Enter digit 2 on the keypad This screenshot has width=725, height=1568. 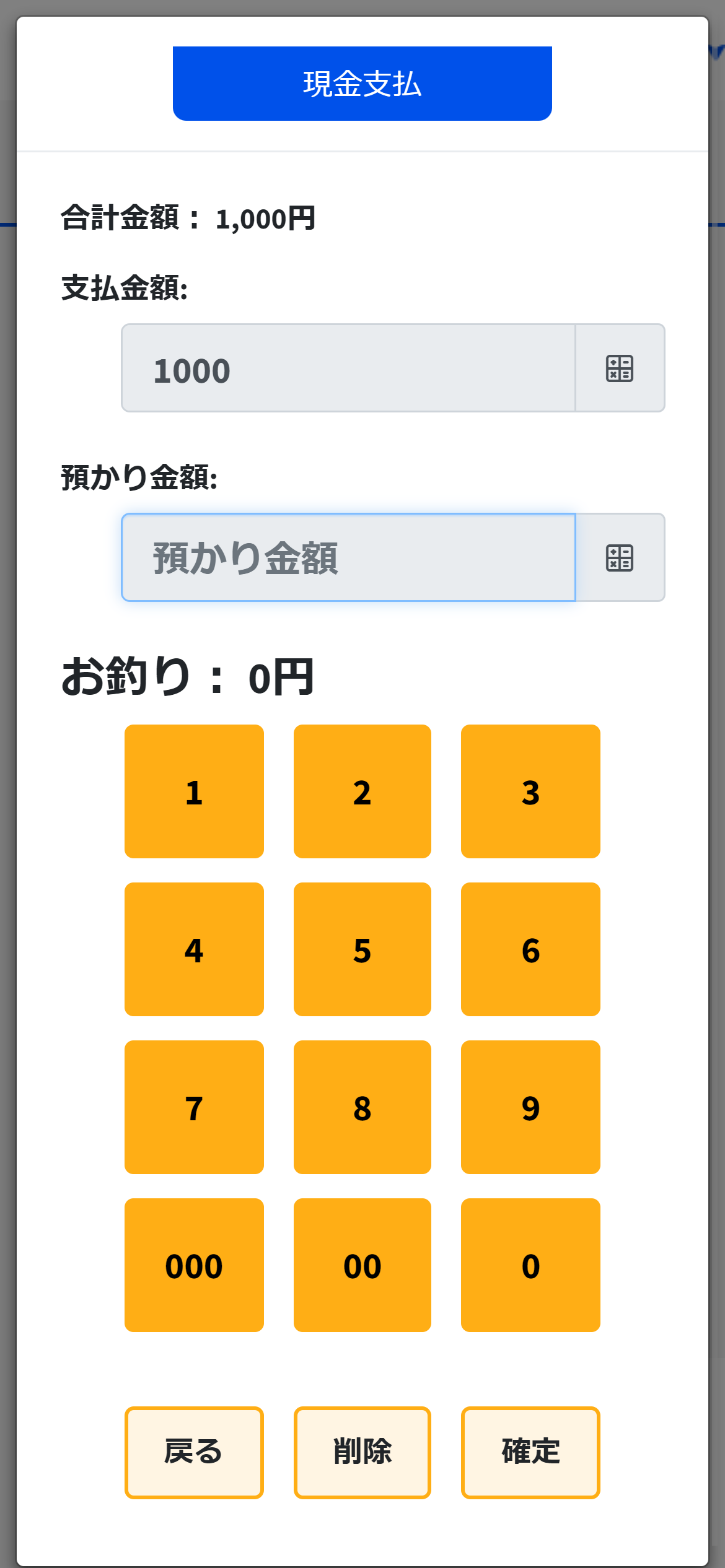click(x=362, y=791)
